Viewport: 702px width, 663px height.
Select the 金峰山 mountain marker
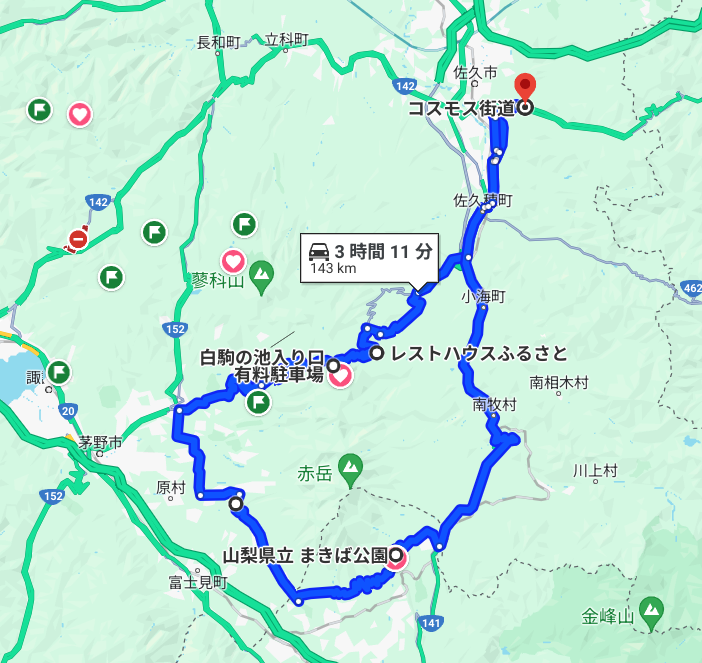click(651, 613)
